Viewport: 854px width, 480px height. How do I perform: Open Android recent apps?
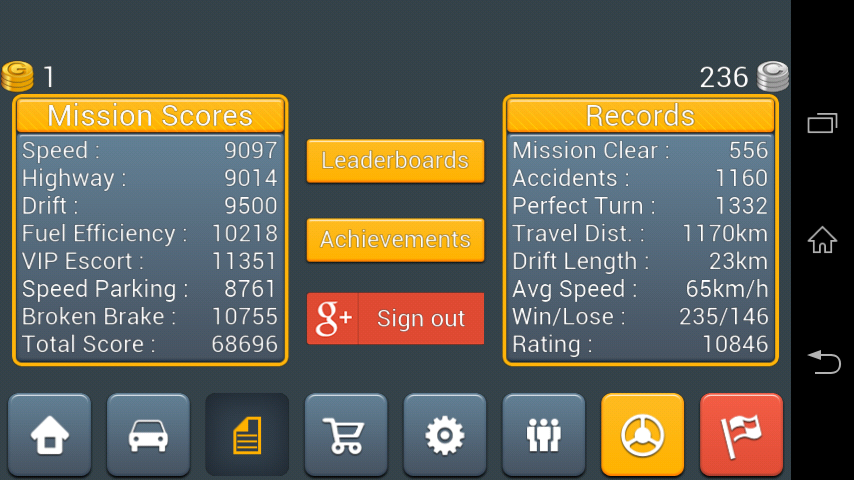pyautogui.click(x=822, y=123)
